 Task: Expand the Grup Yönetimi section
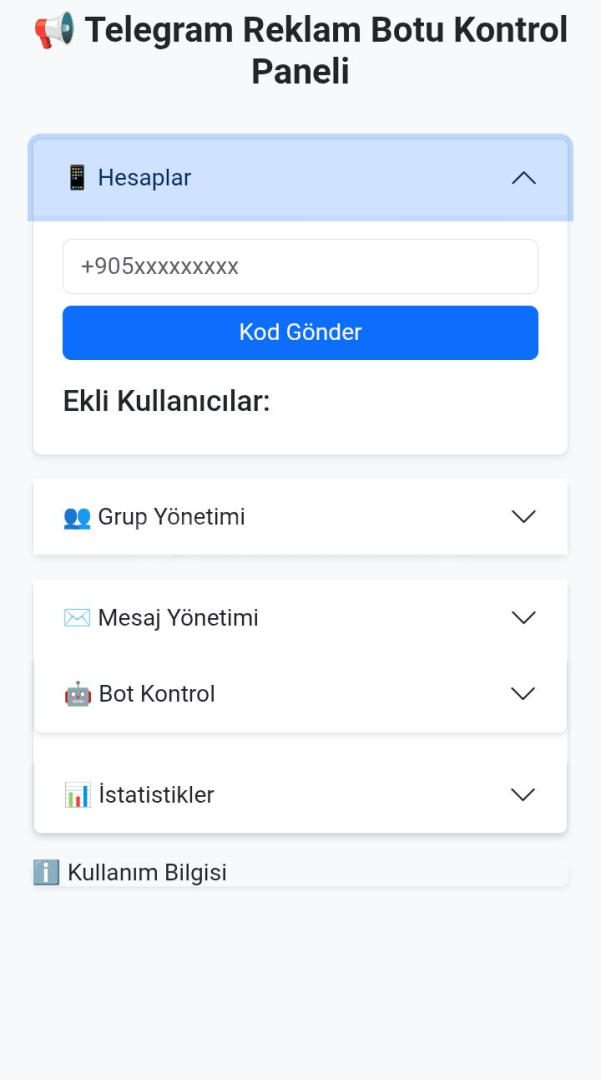300,517
